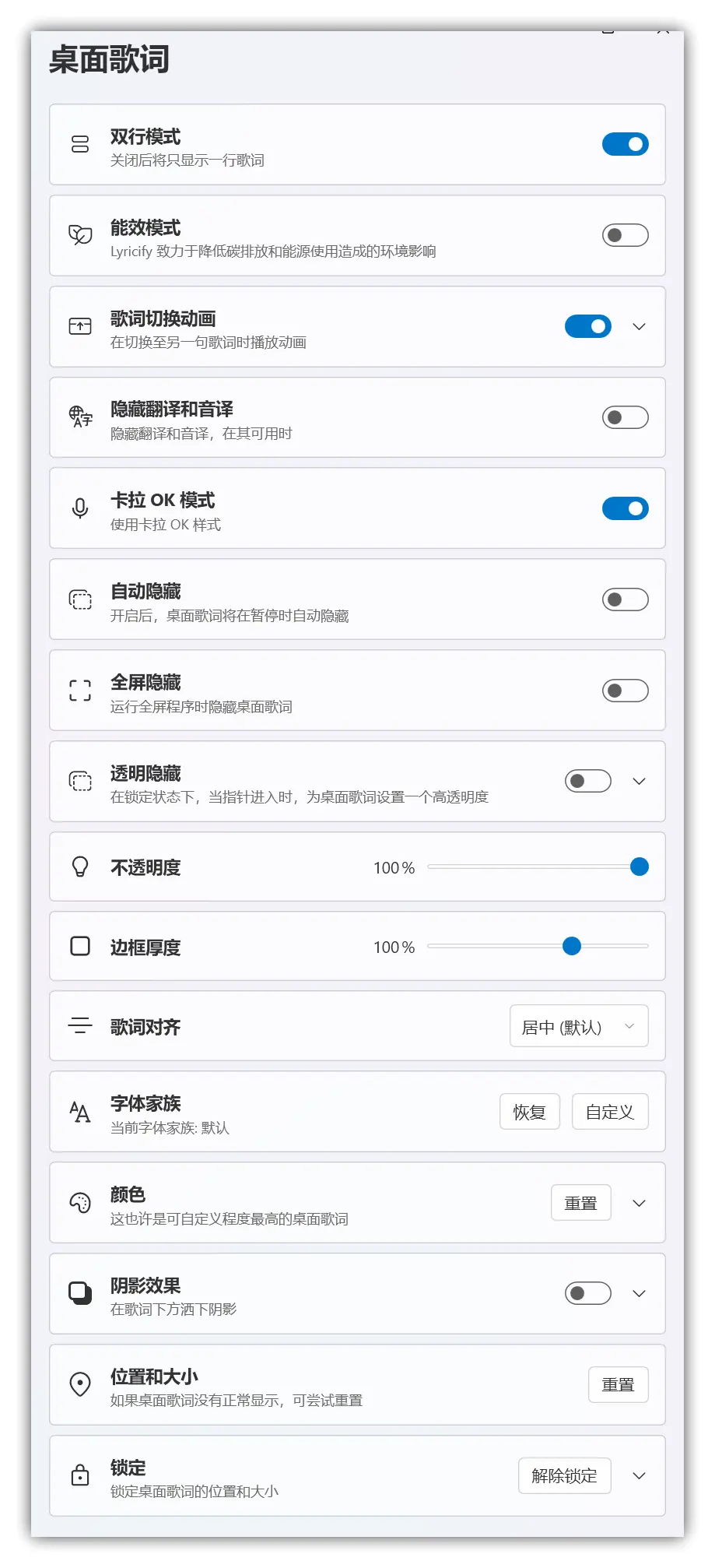Turn on 阴影效果
The height and width of the screenshot is (1568, 715).
[x=587, y=1293]
